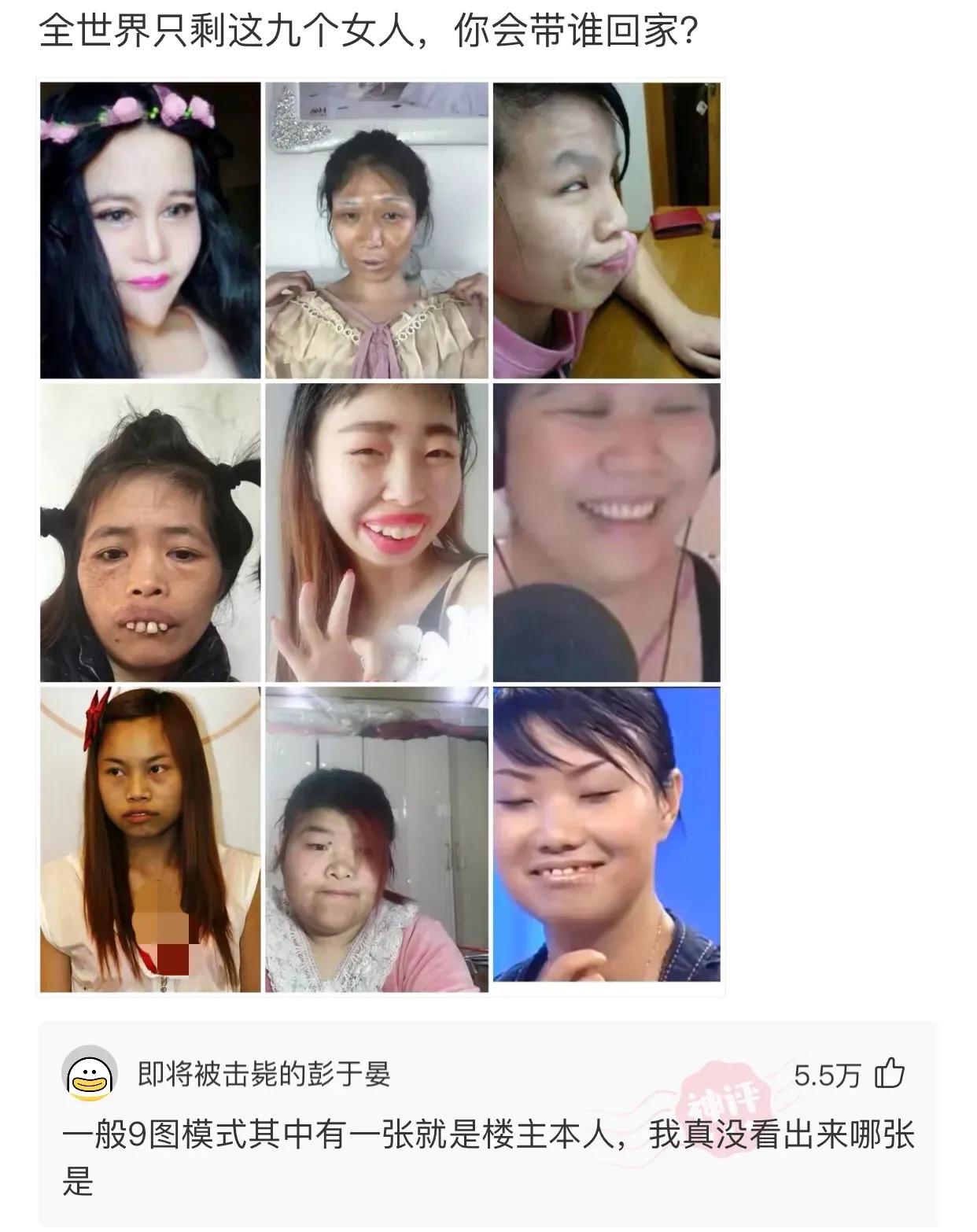Open commenter 即将被击毙的彭于晏's avatar
Image resolution: width=977 pixels, height=1232 pixels.
89,1074
